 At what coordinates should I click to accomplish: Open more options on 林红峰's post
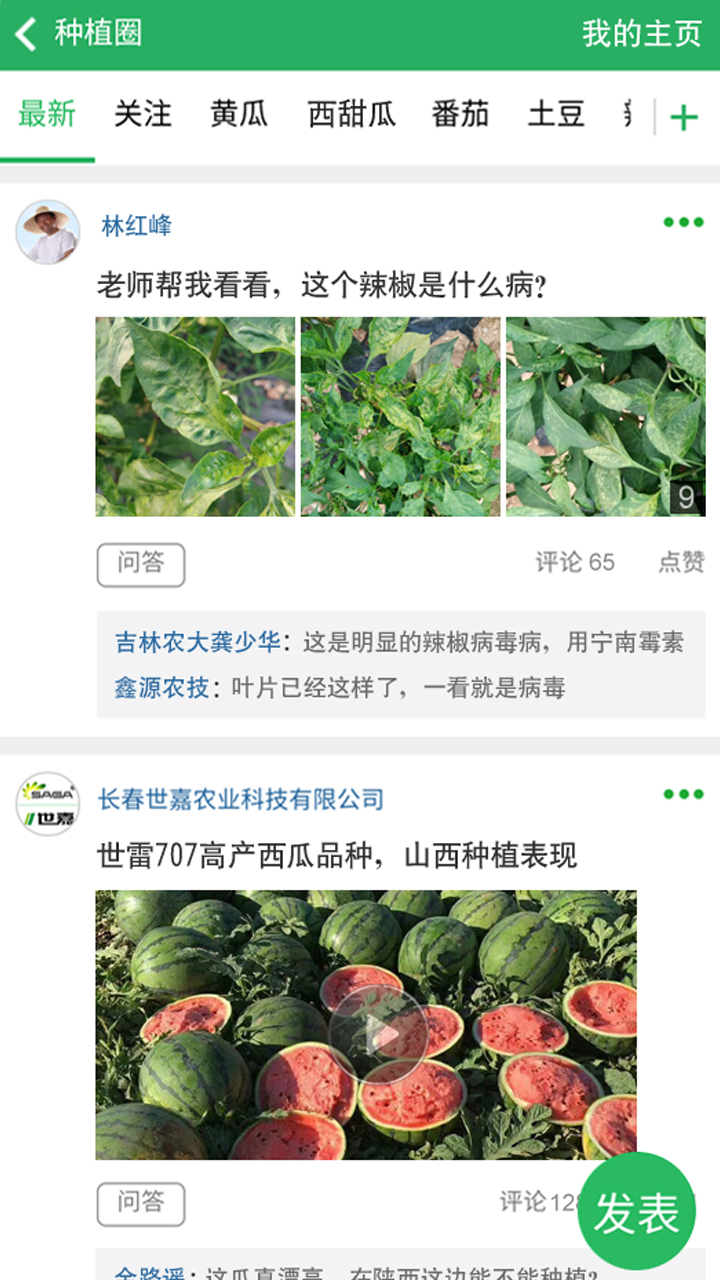[x=684, y=223]
